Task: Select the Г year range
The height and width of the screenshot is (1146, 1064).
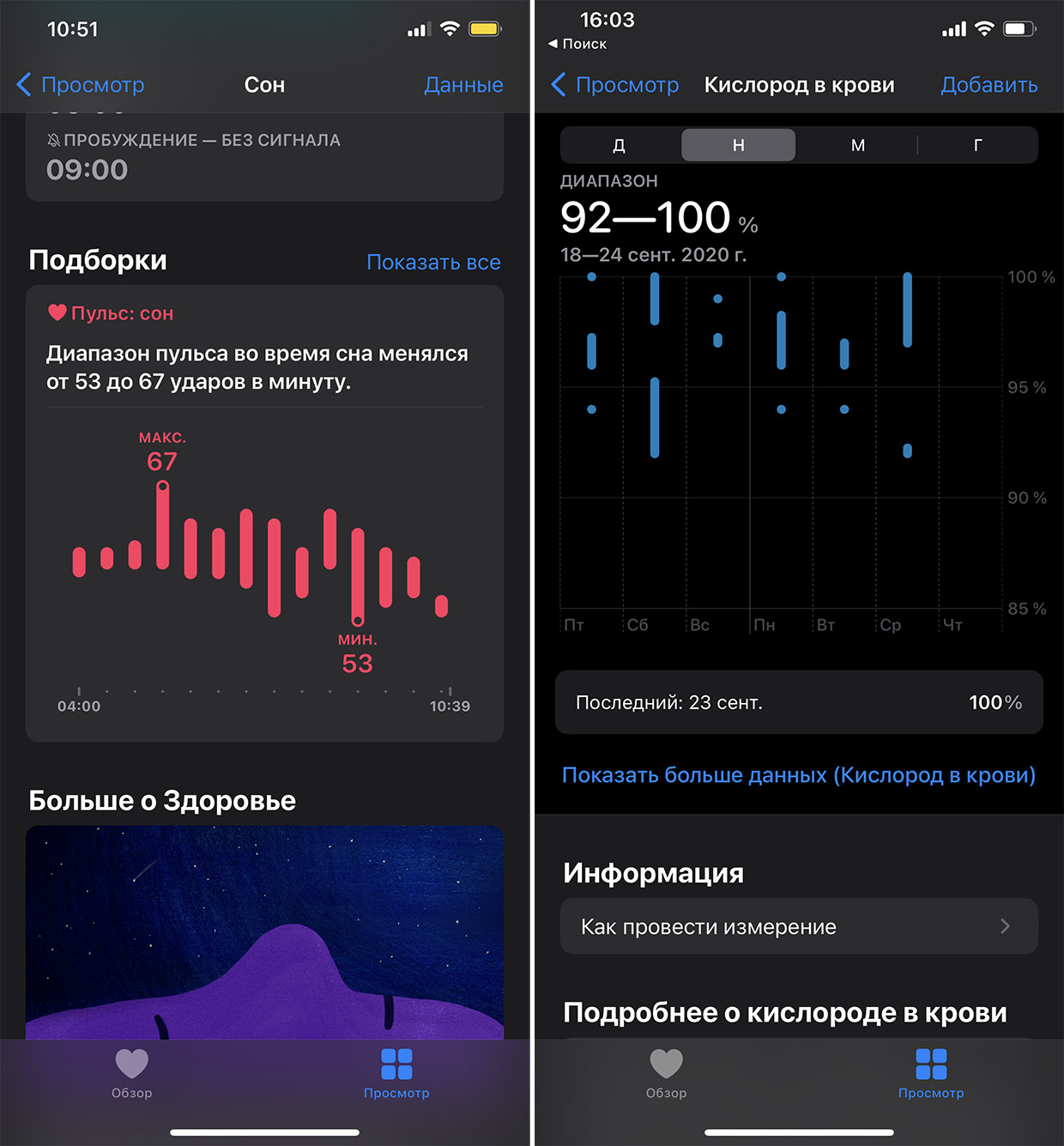Action: coord(977,145)
